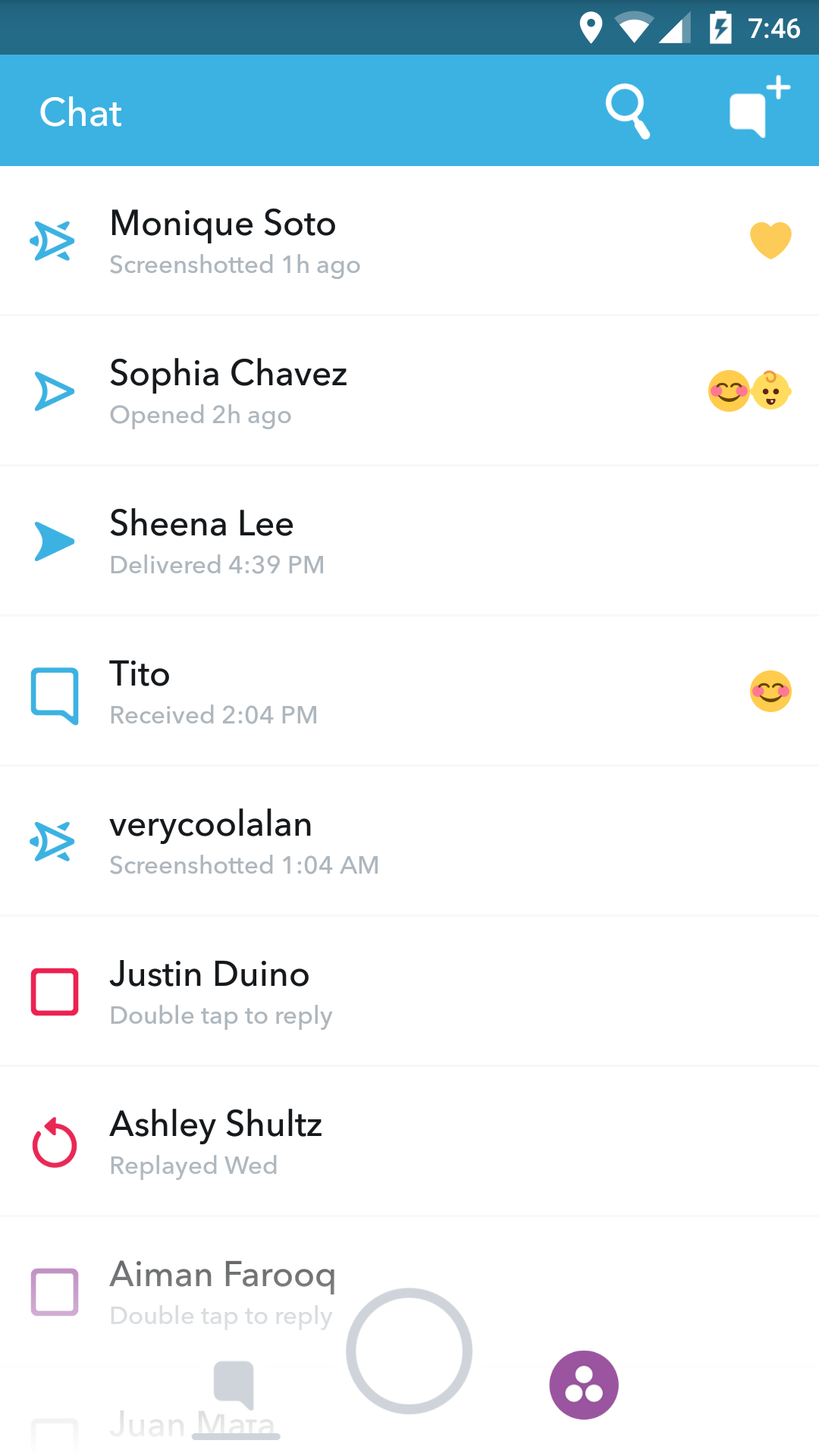Start a new chat
The width and height of the screenshot is (819, 1456).
coord(758,110)
